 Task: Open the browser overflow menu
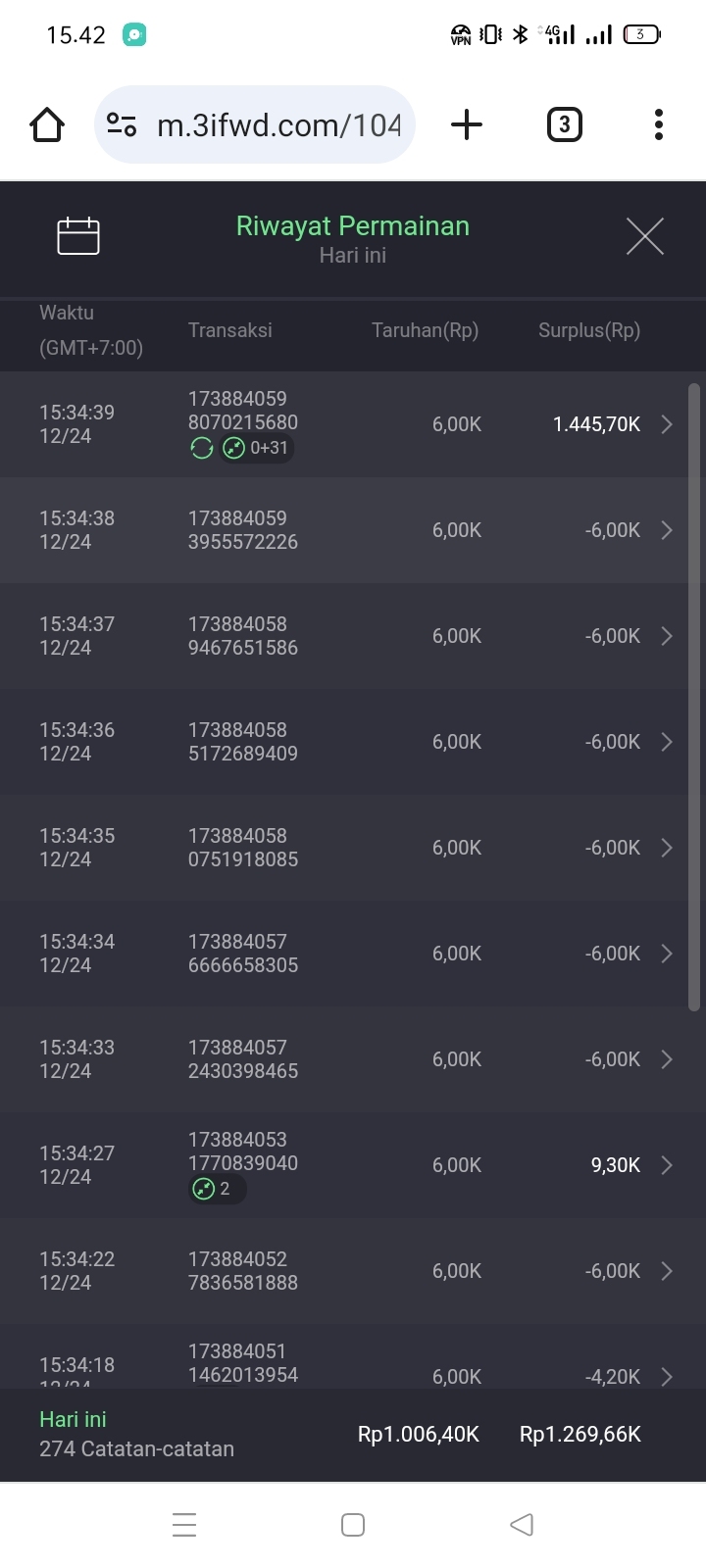tap(659, 124)
